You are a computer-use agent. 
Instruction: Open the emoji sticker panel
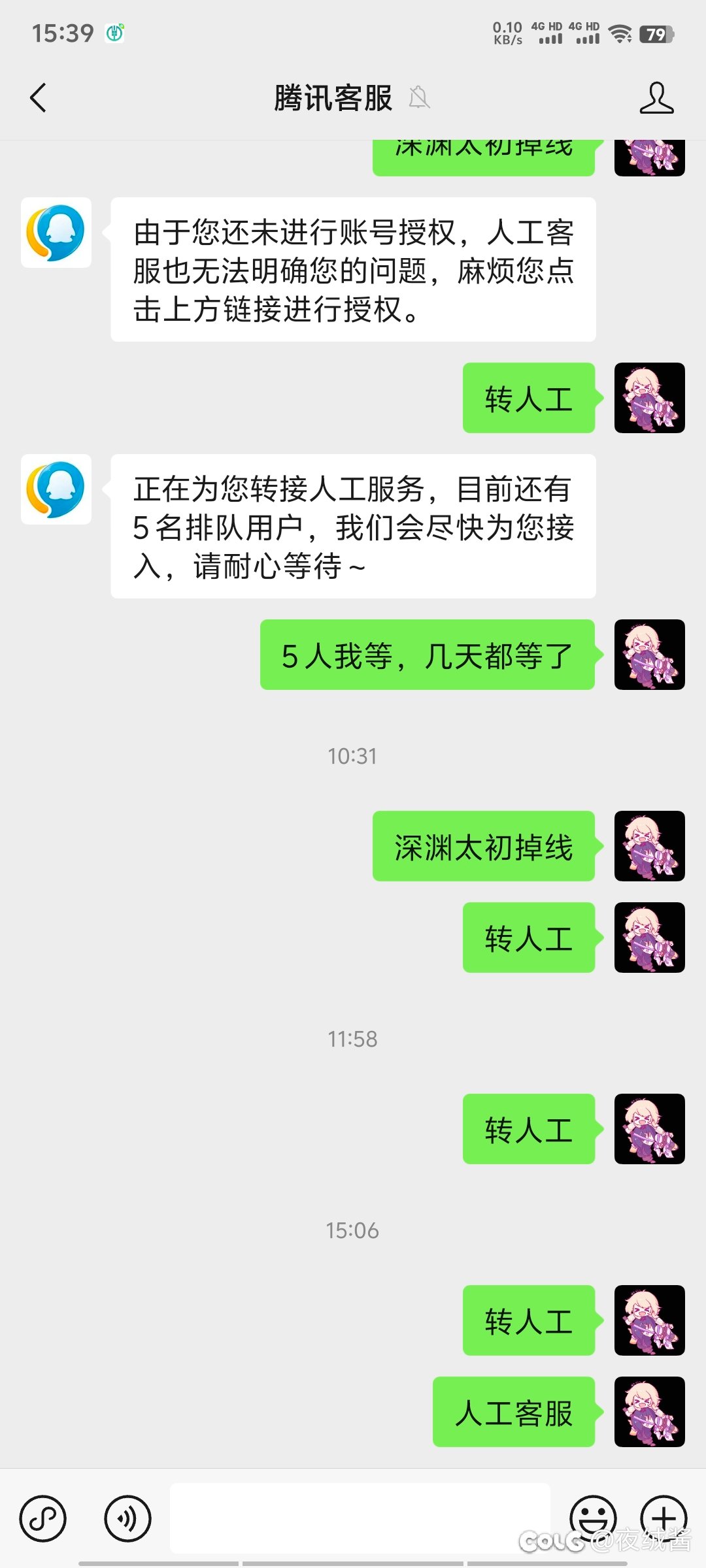[593, 1518]
